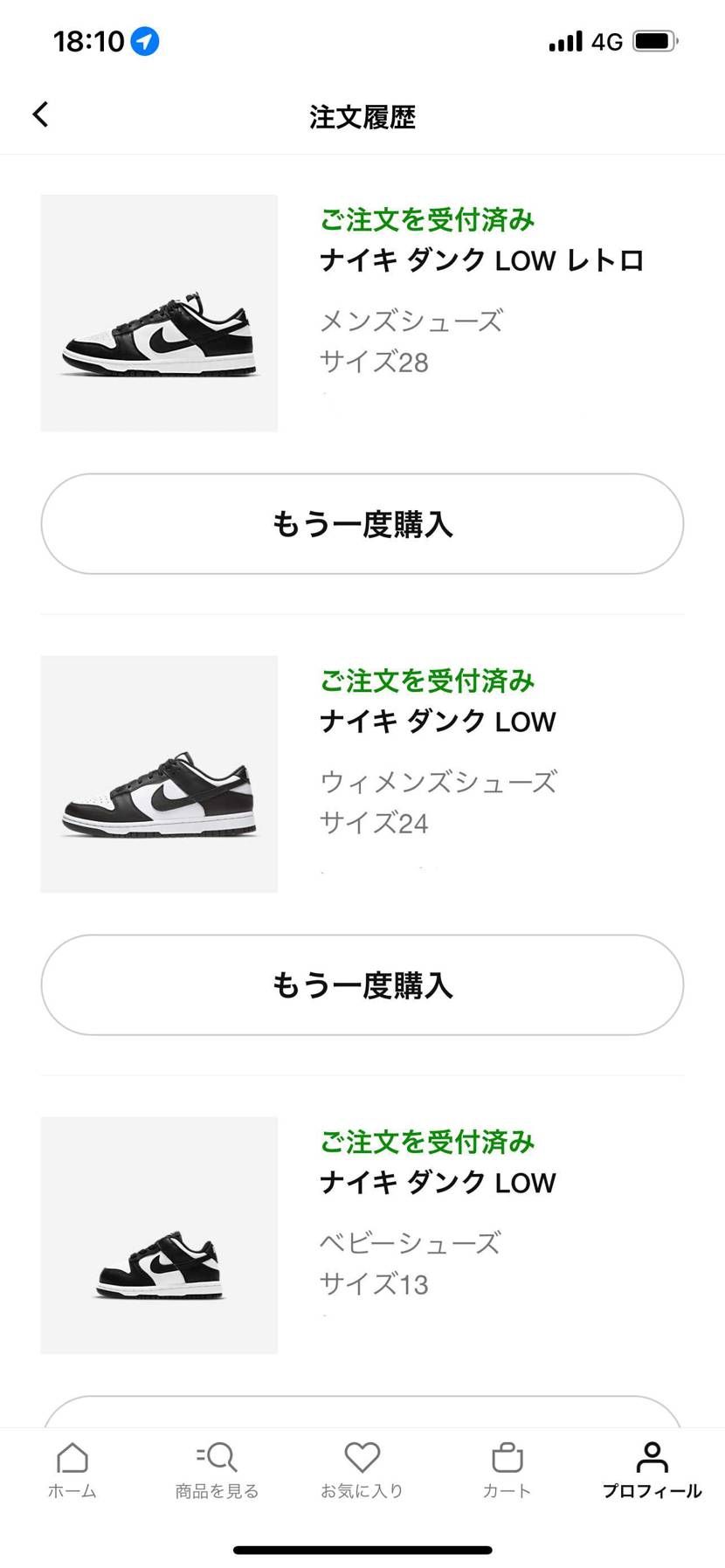725x1568 pixels.
Task: Open the お気に入り heart icon
Action: click(x=362, y=1457)
